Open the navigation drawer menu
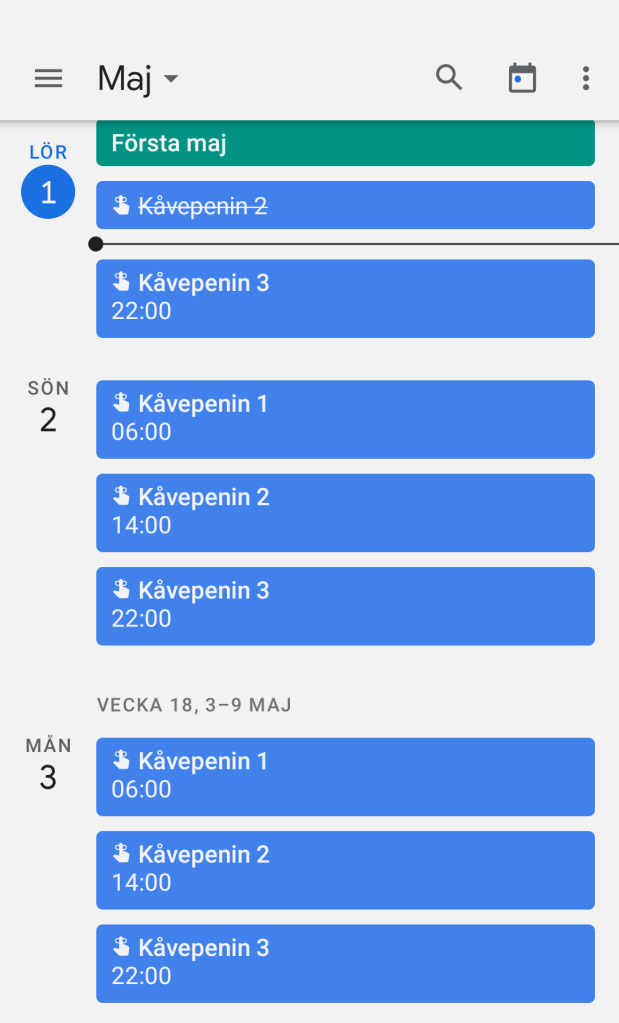This screenshot has height=1023, width=619. (x=48, y=78)
